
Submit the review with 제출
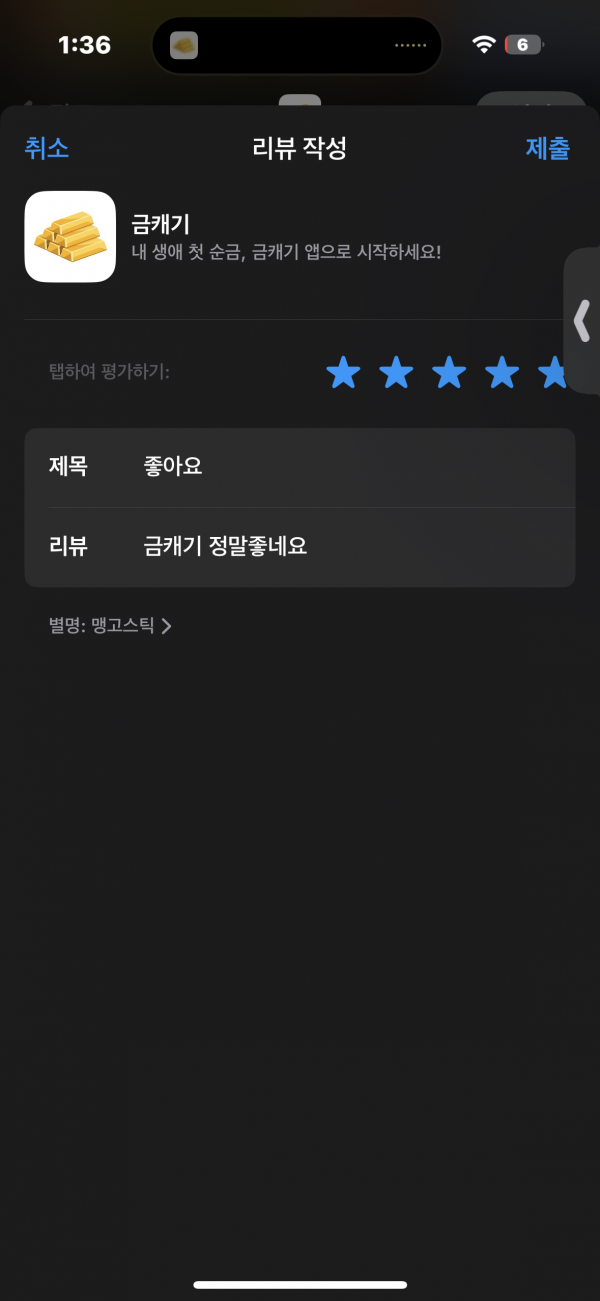548,148
